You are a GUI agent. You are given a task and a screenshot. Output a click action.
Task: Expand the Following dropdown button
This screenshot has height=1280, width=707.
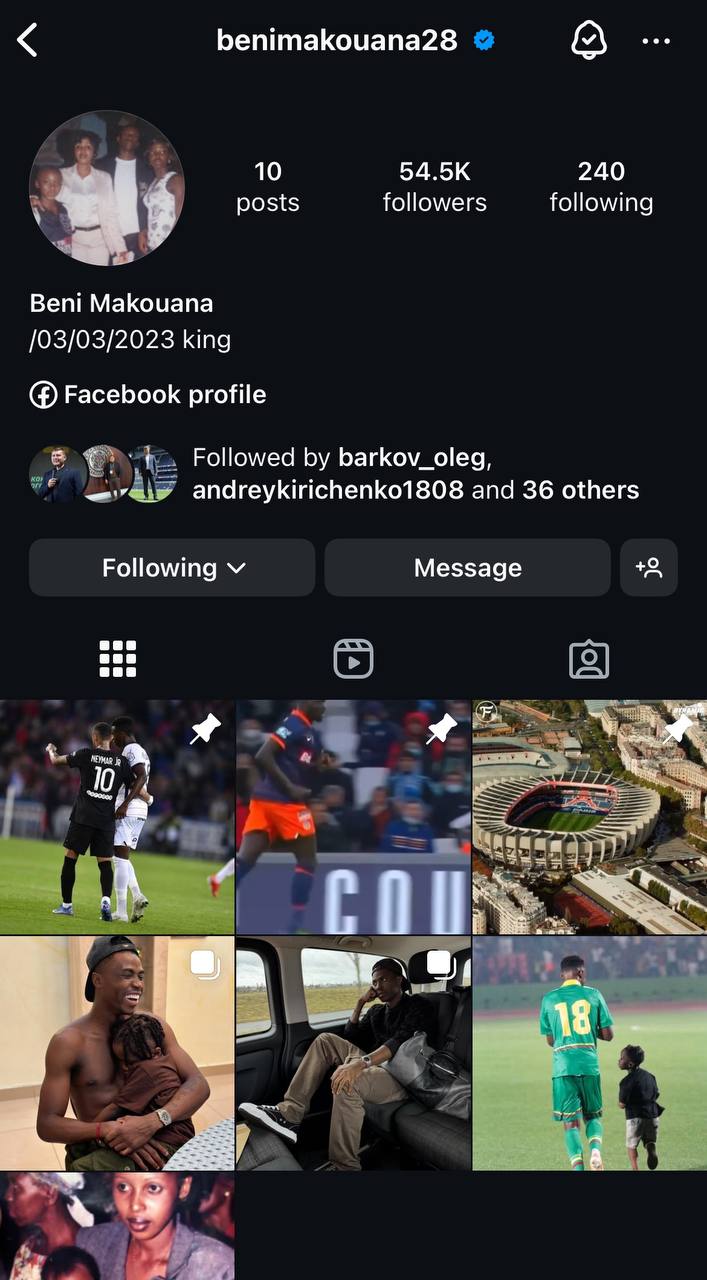click(x=172, y=568)
